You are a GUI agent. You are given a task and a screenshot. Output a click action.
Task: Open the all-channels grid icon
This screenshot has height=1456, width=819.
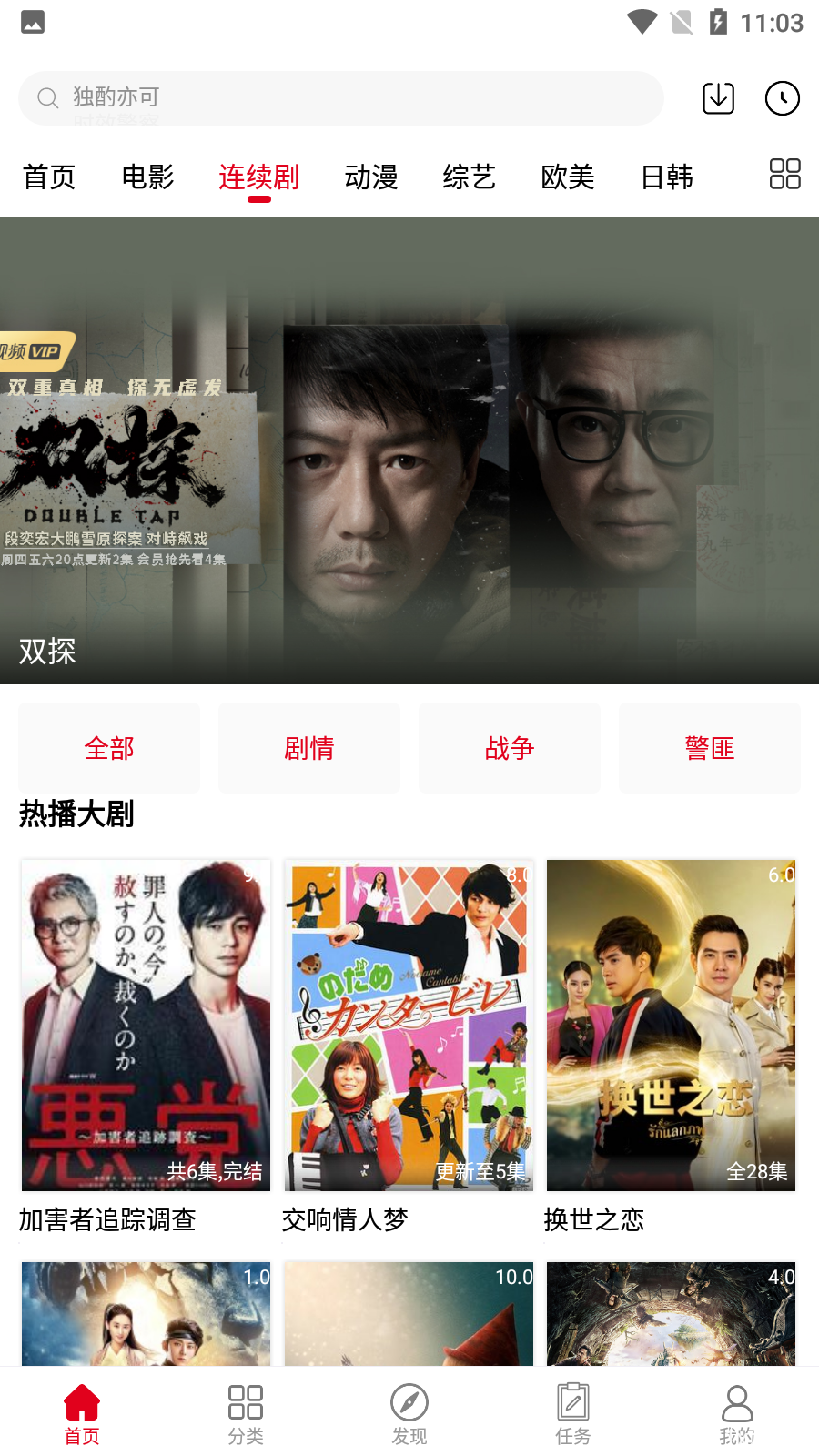coord(784,174)
